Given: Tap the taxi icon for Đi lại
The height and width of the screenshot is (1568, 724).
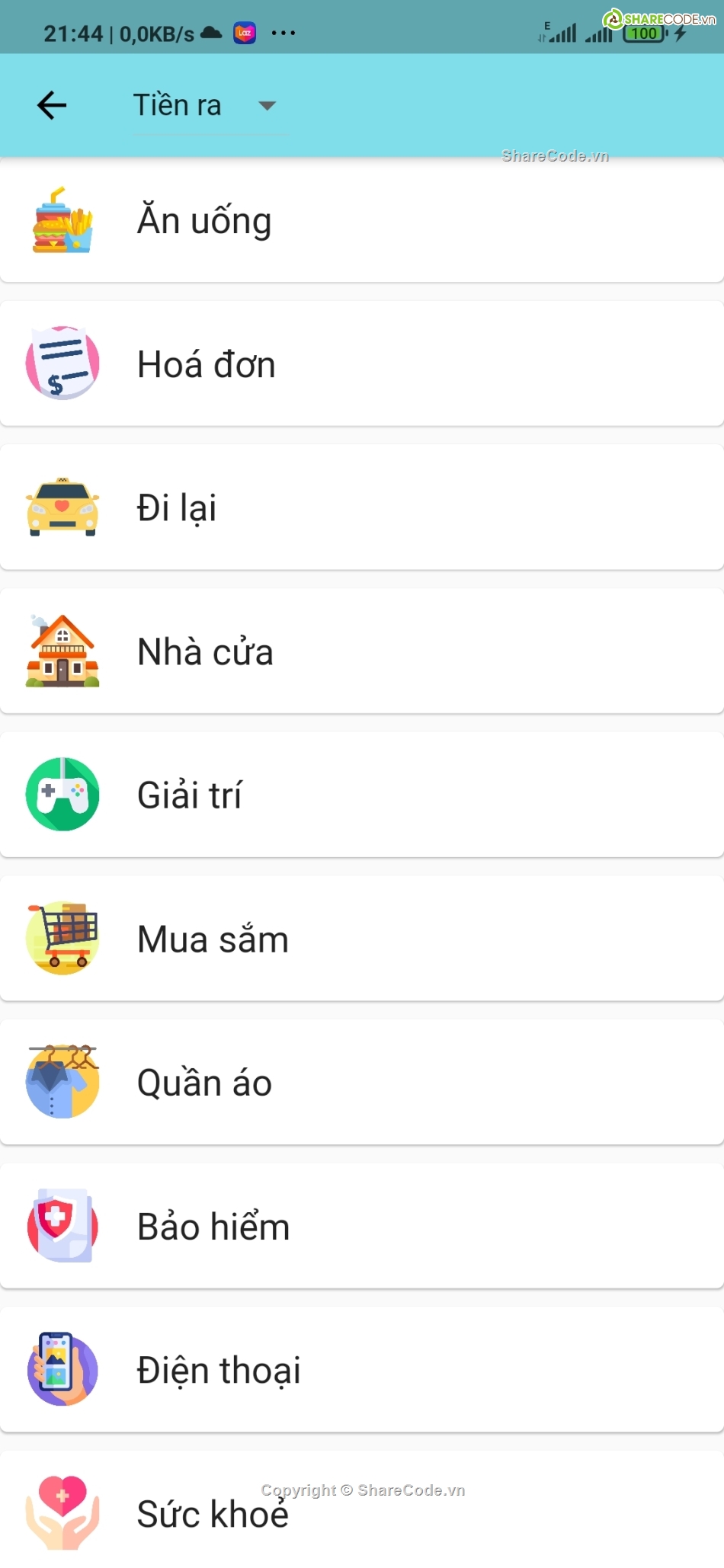Looking at the screenshot, I should [64, 507].
